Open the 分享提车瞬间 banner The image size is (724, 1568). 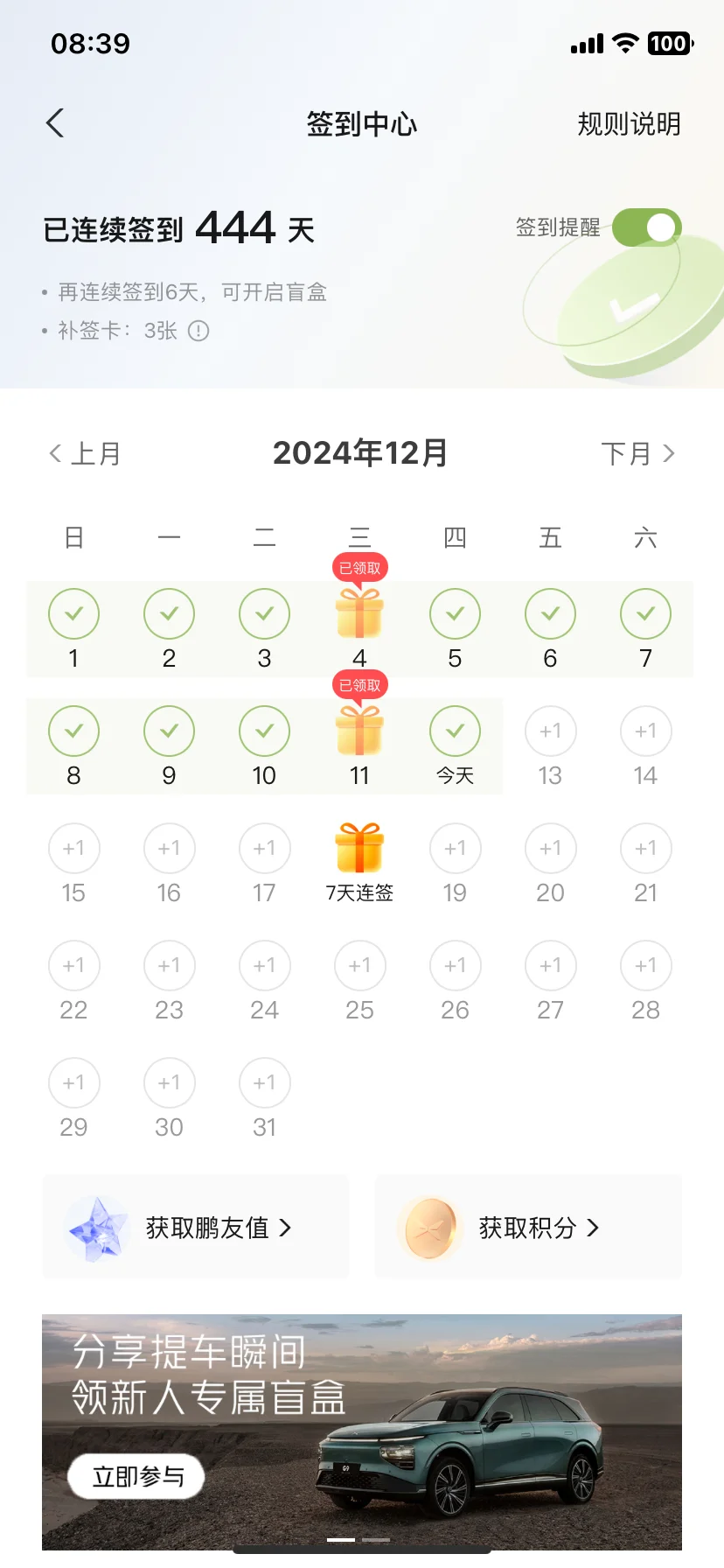pos(362,1432)
